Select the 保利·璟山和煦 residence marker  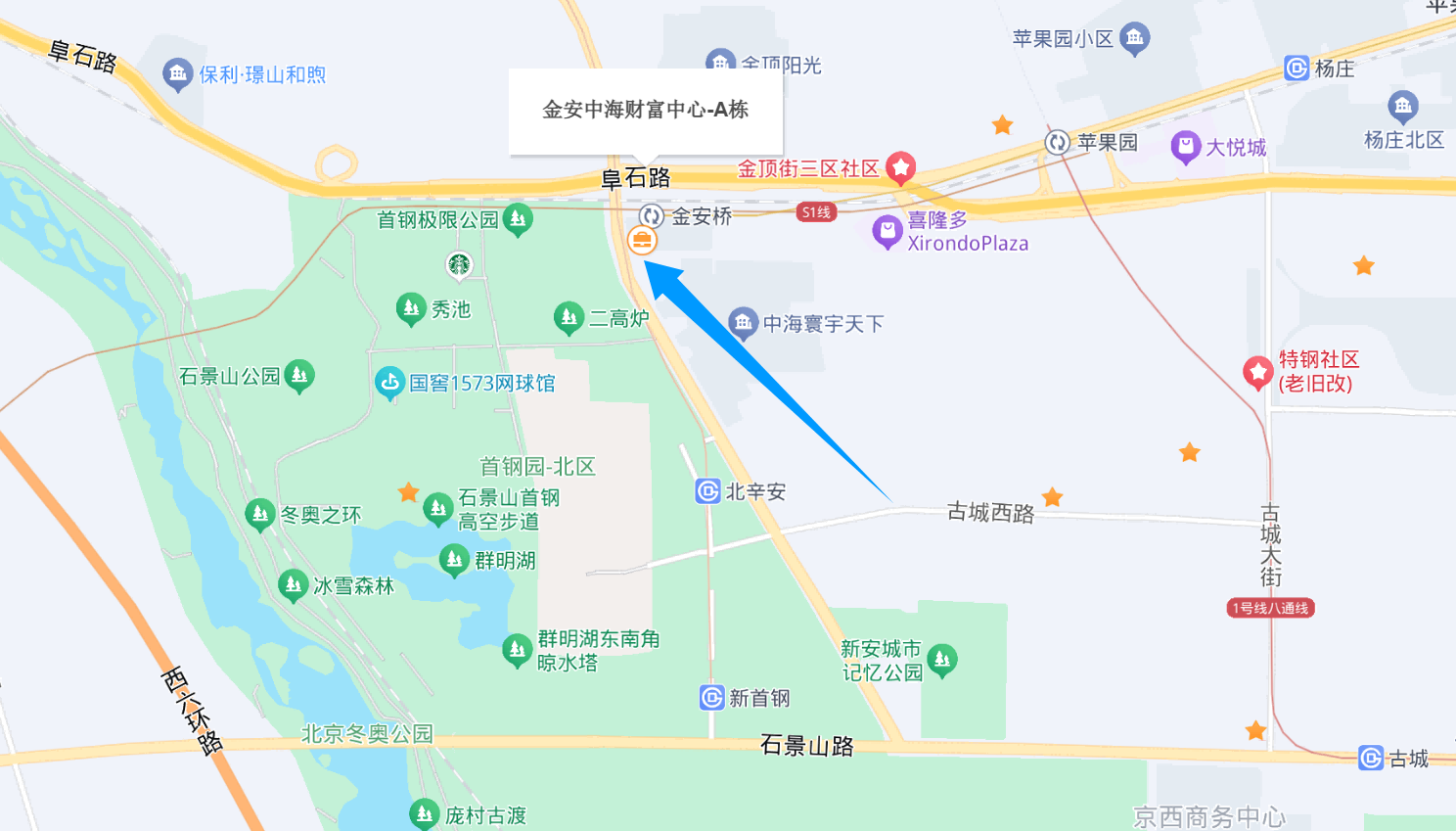[177, 73]
